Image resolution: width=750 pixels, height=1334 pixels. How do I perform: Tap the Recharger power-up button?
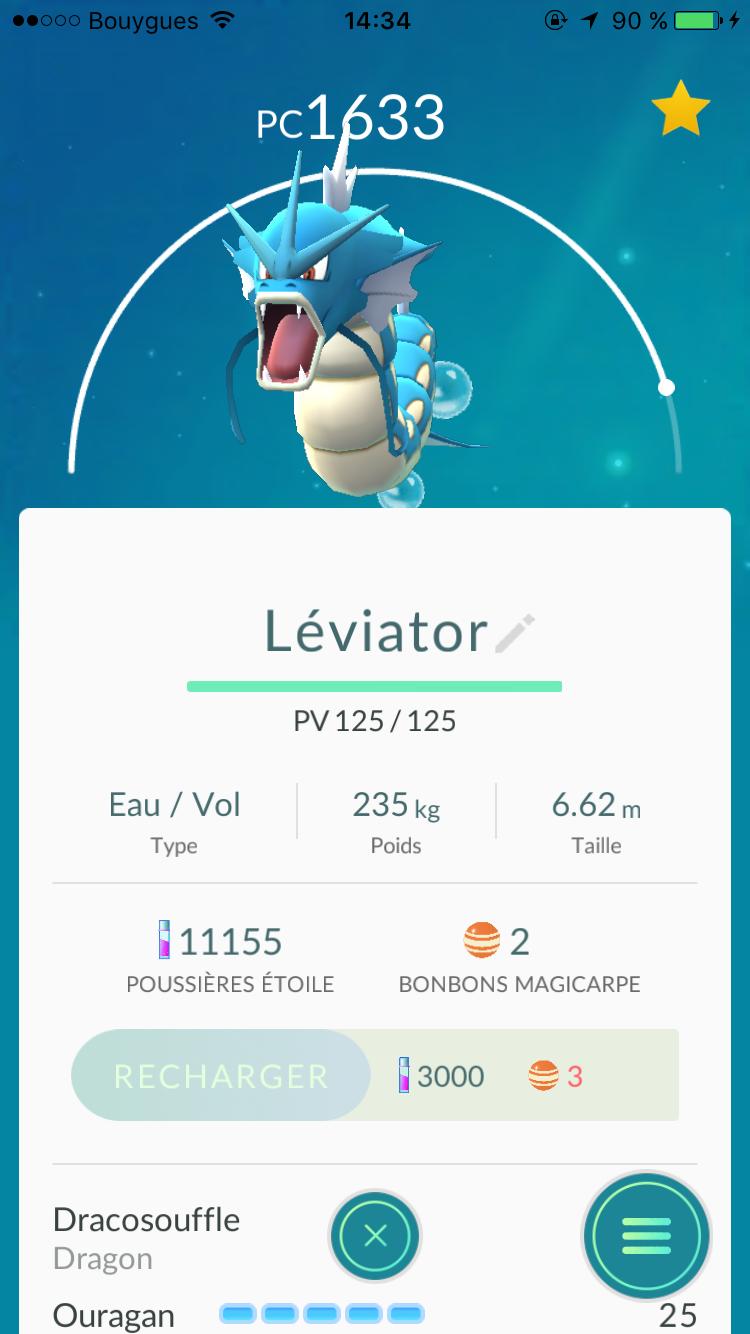(x=221, y=1076)
